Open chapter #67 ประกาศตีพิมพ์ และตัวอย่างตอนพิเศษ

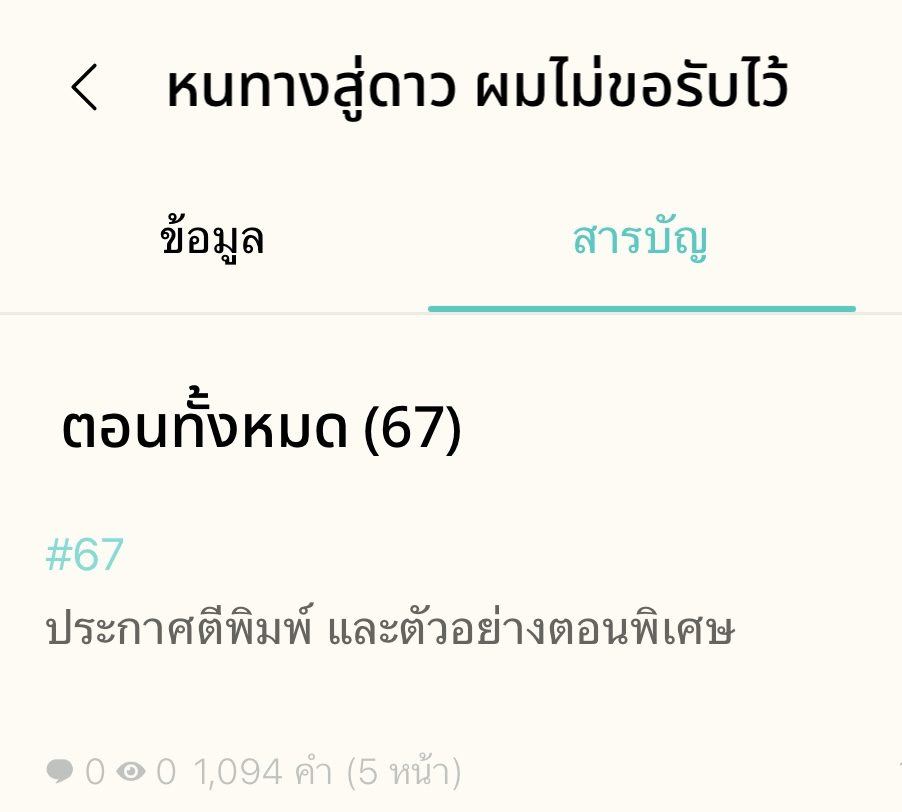391,630
